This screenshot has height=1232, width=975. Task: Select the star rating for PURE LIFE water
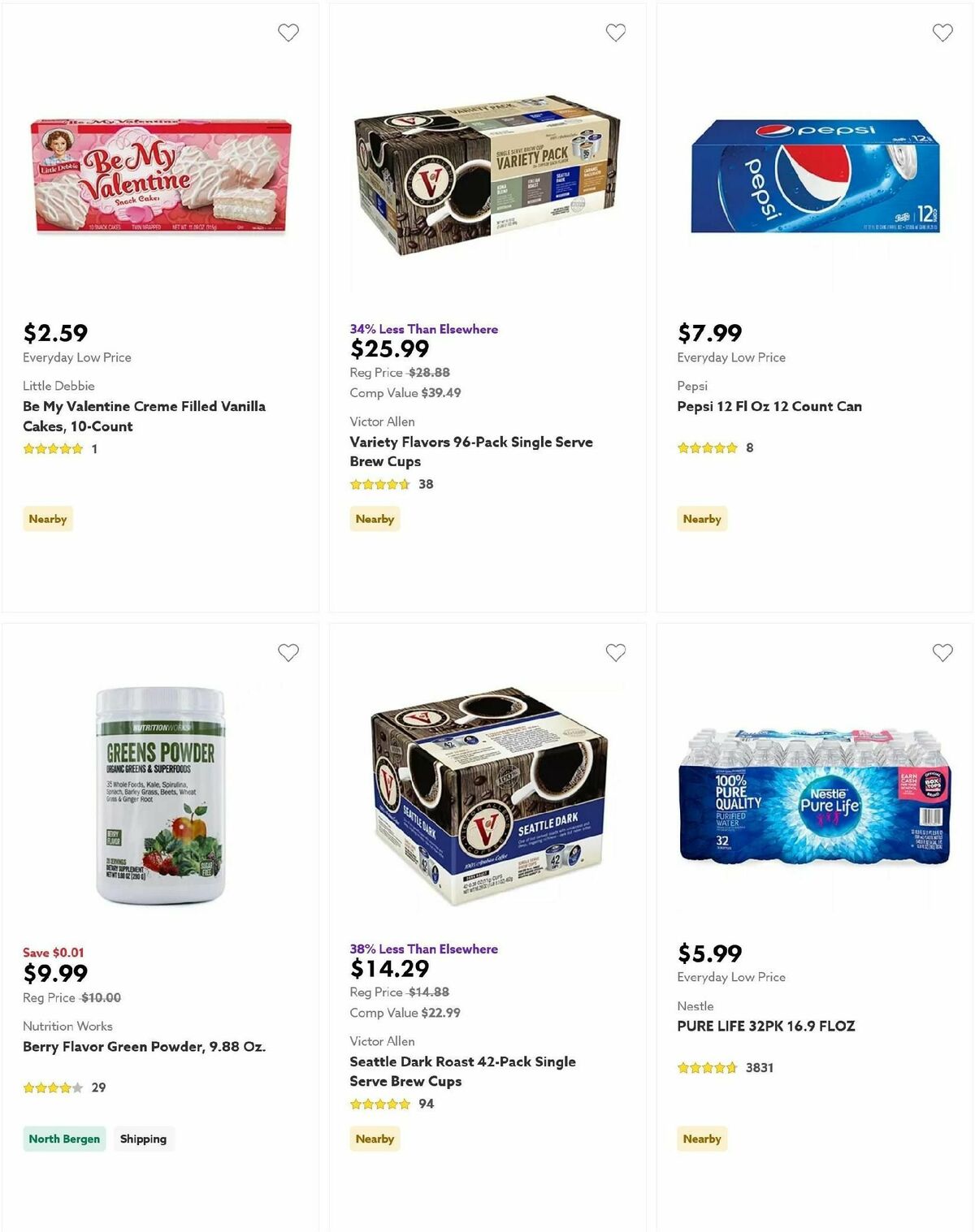707,1068
